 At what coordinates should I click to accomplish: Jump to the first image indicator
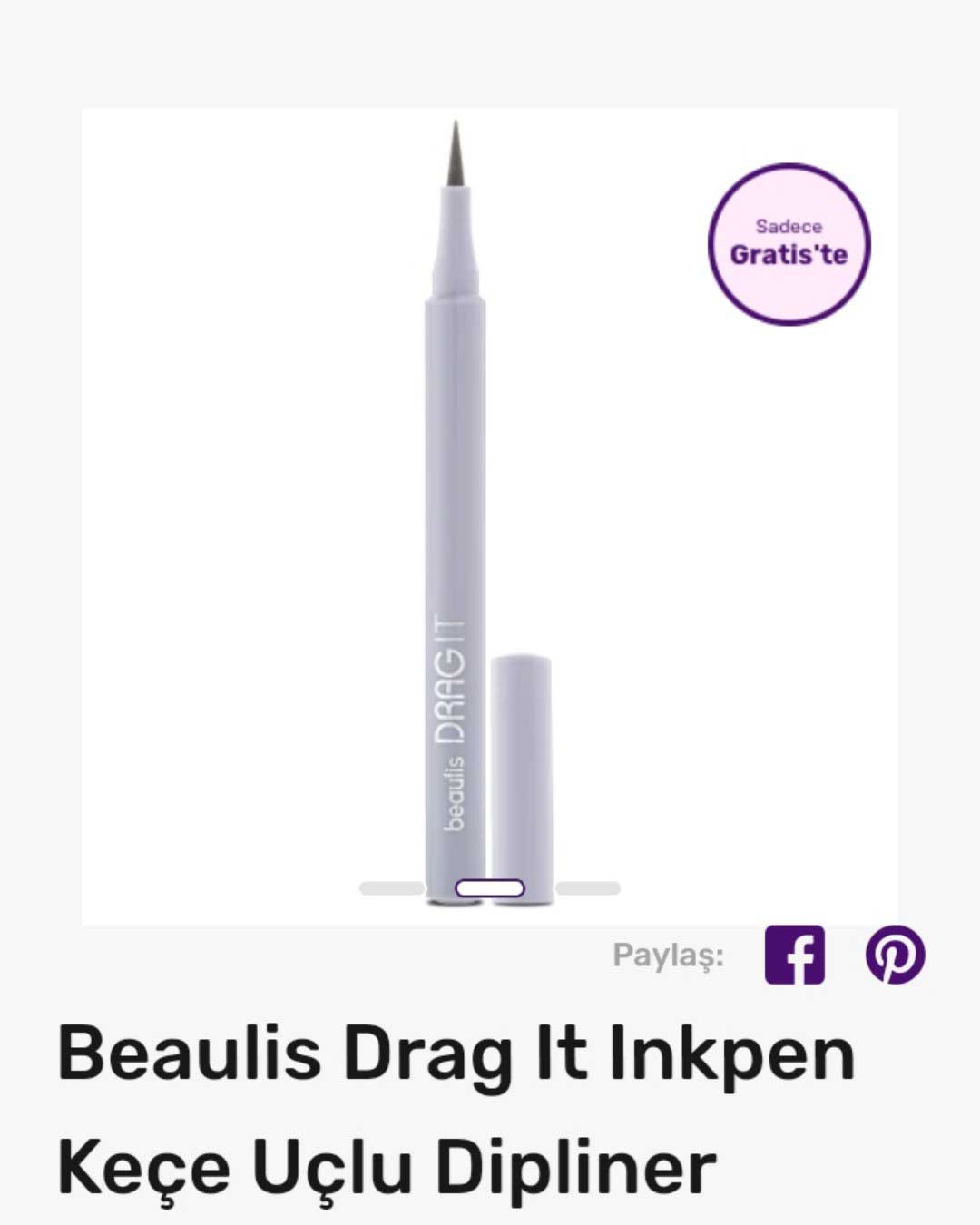(391, 888)
